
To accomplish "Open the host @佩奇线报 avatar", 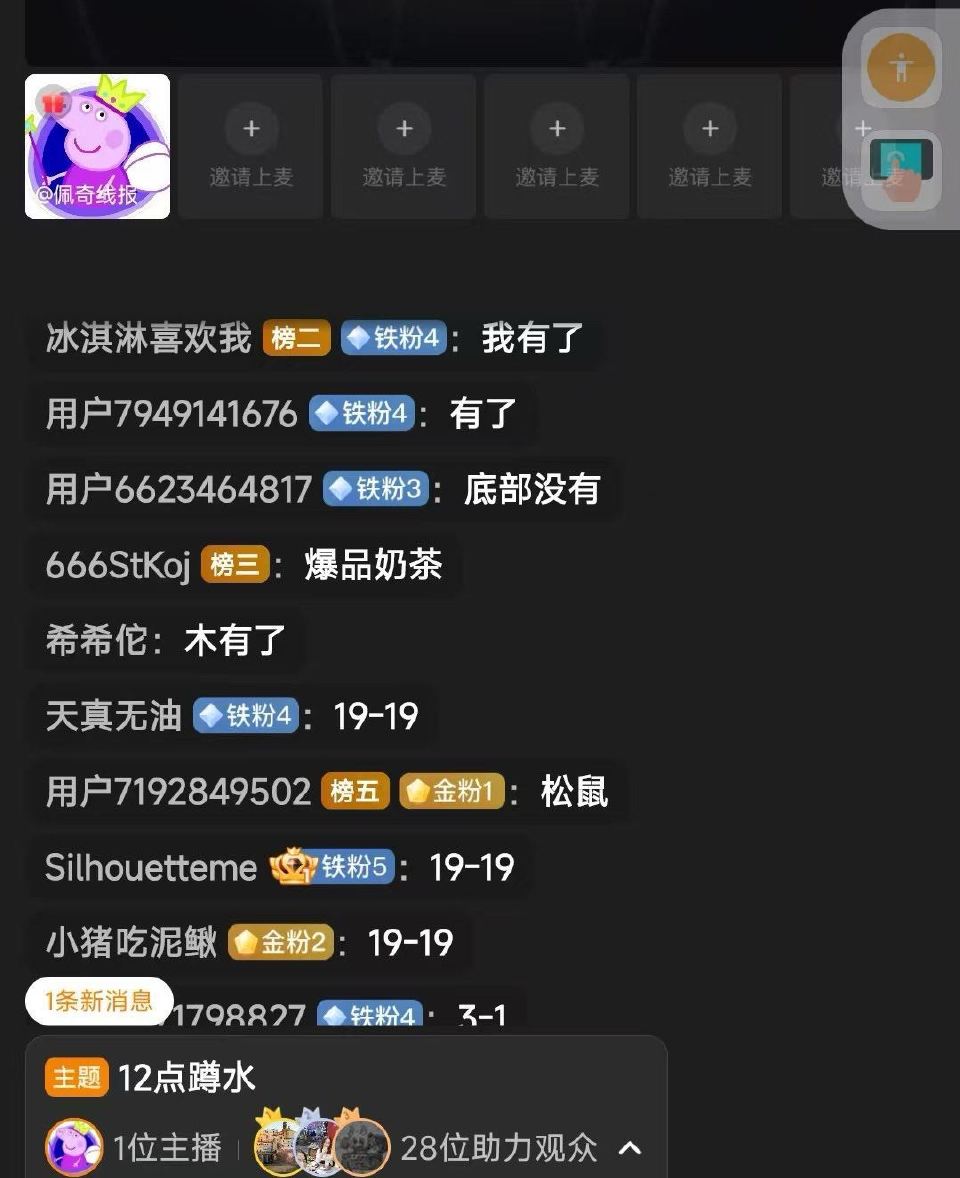I will coord(96,146).
